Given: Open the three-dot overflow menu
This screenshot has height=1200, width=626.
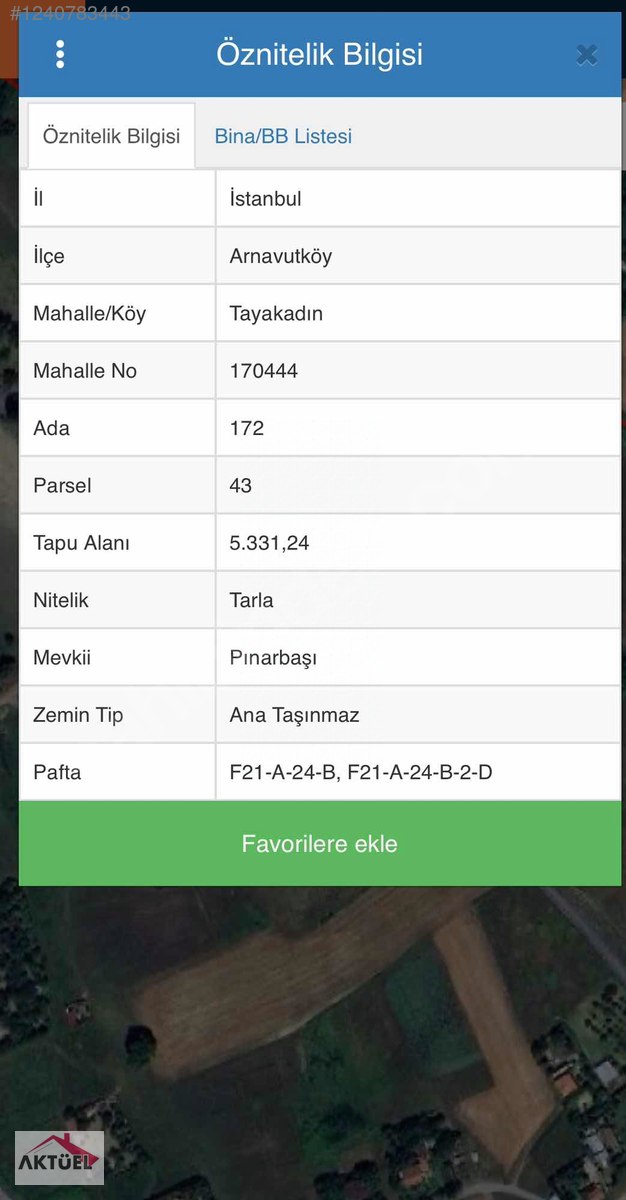Looking at the screenshot, I should (x=60, y=54).
